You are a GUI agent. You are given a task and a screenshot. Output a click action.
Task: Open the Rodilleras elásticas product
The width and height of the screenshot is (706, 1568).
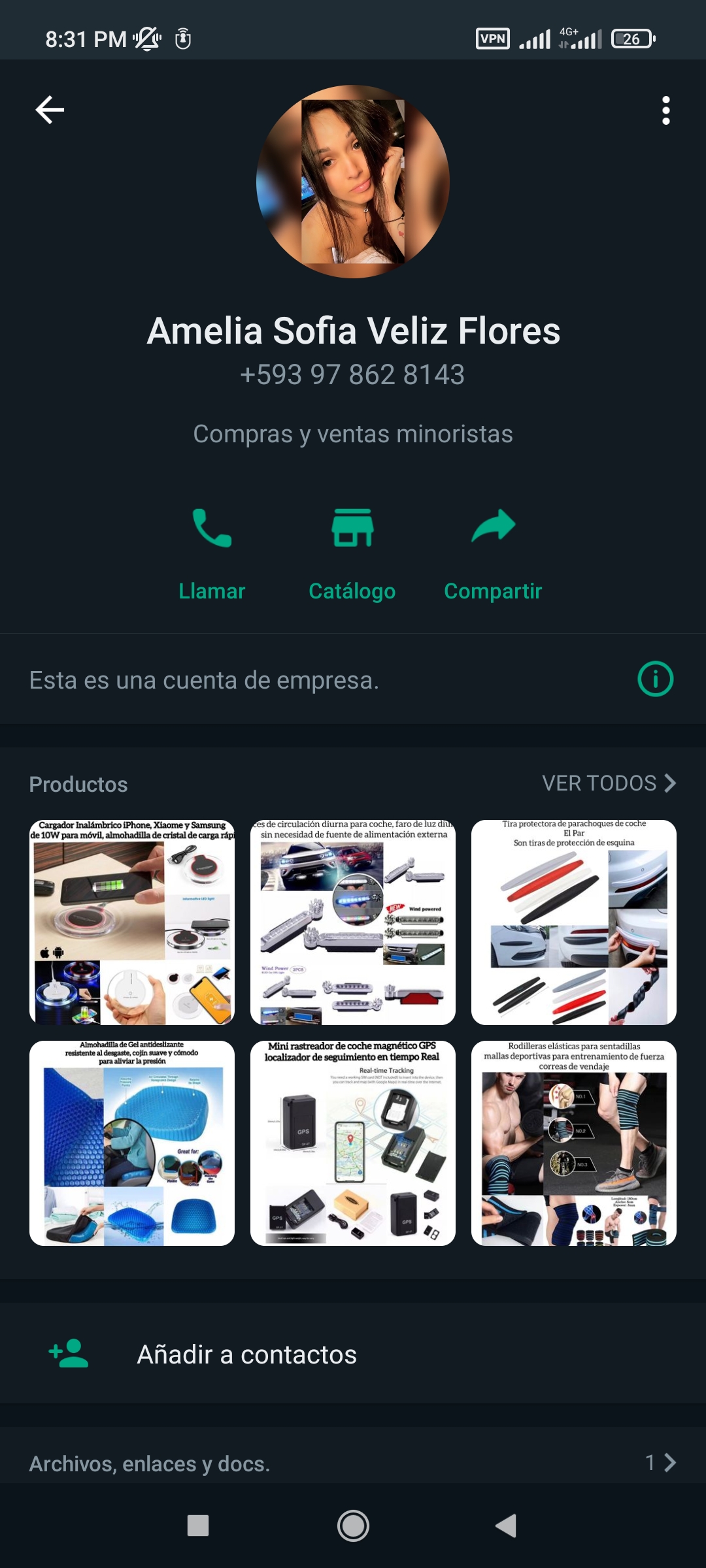tap(573, 1143)
